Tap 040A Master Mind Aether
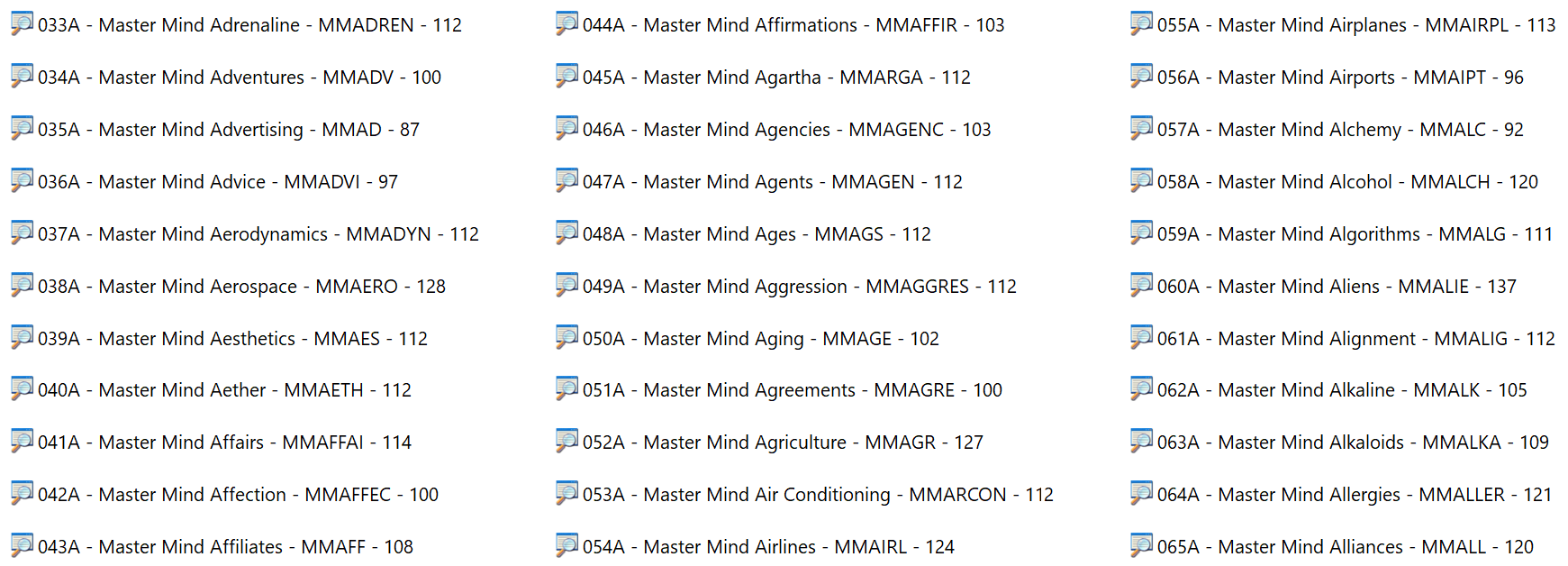The image size is (1568, 566). (224, 390)
